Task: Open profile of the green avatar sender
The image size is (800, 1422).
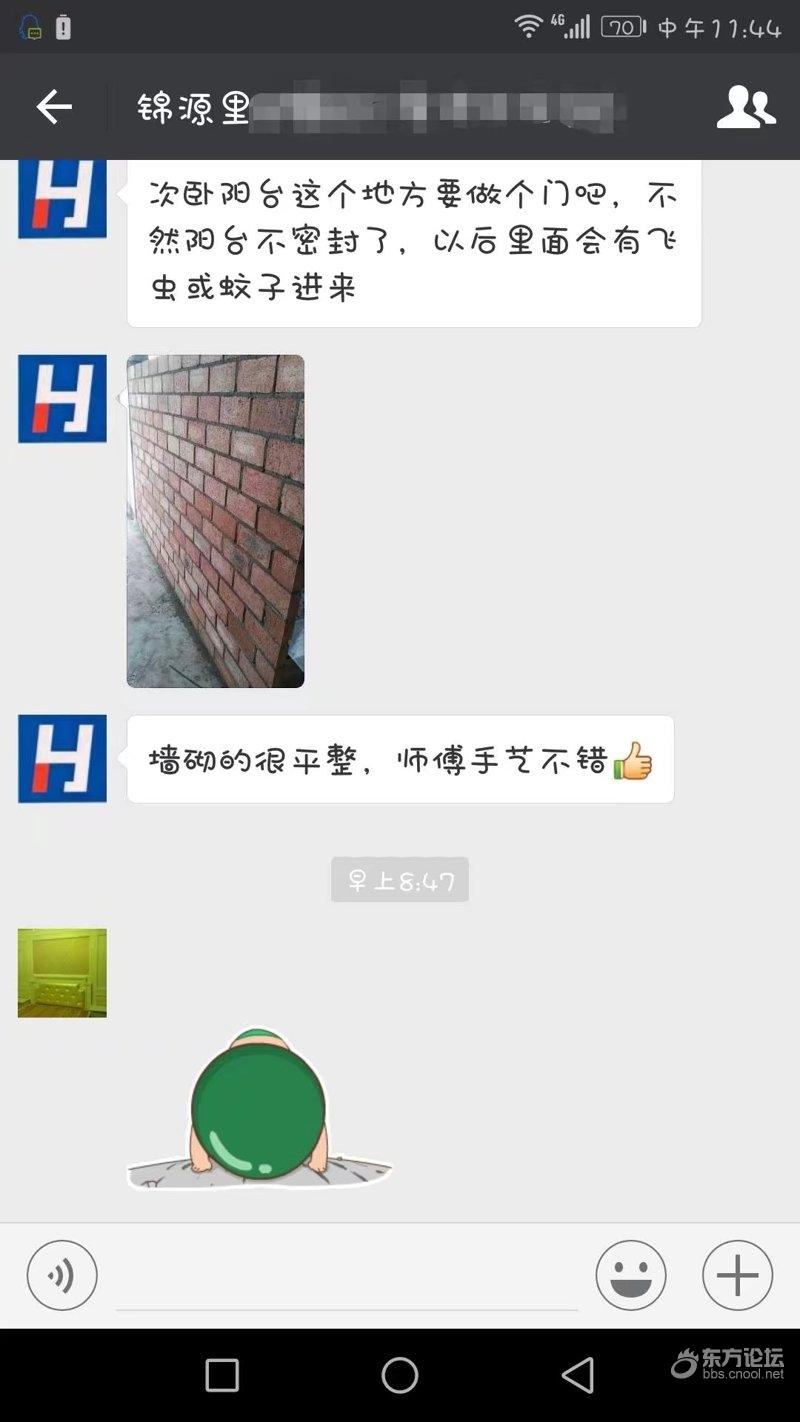Action: 62,973
